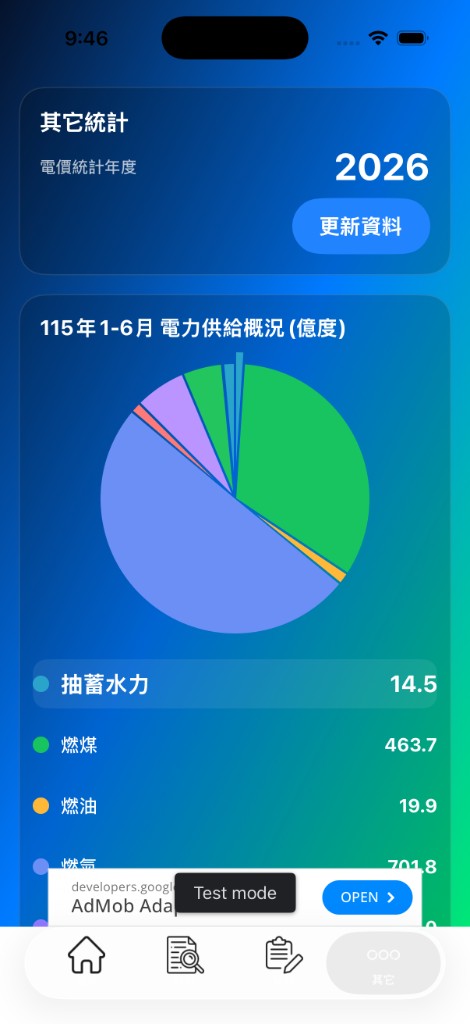Select the 其它 tab

[383, 963]
